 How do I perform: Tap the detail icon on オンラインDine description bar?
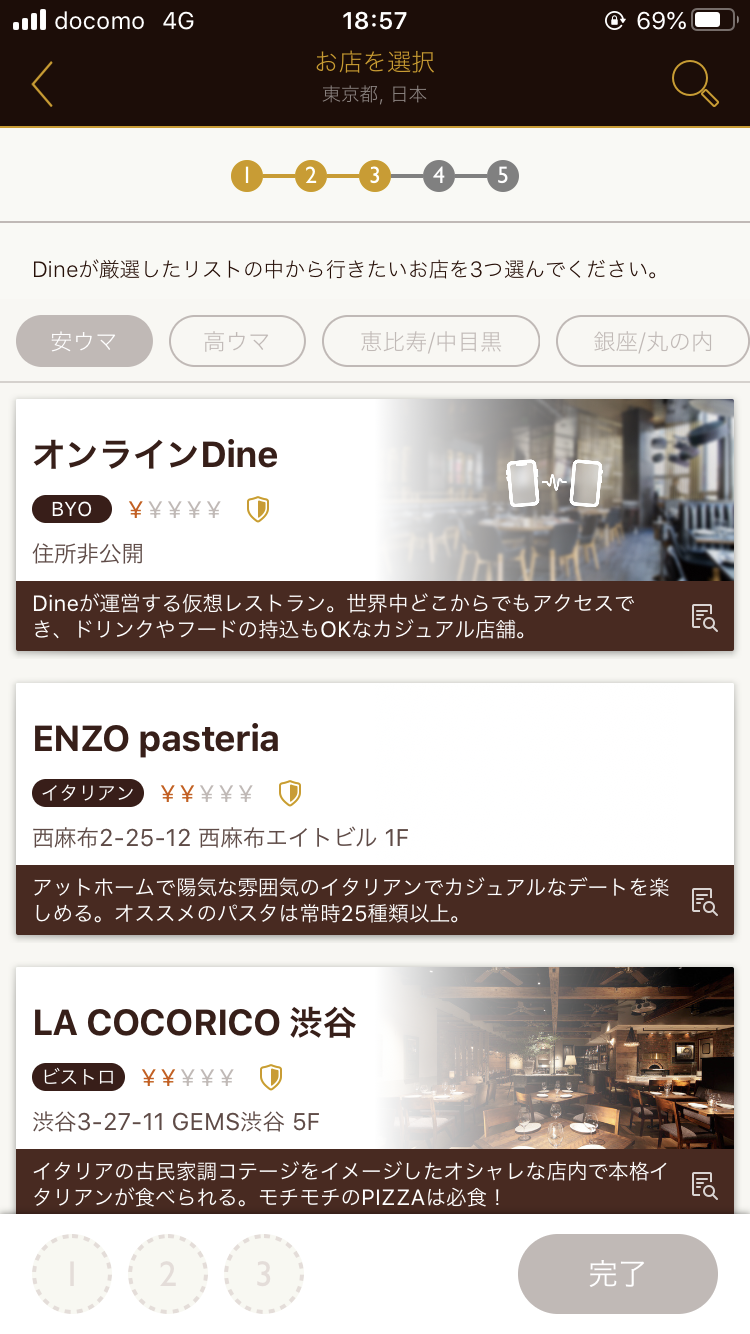pos(704,618)
